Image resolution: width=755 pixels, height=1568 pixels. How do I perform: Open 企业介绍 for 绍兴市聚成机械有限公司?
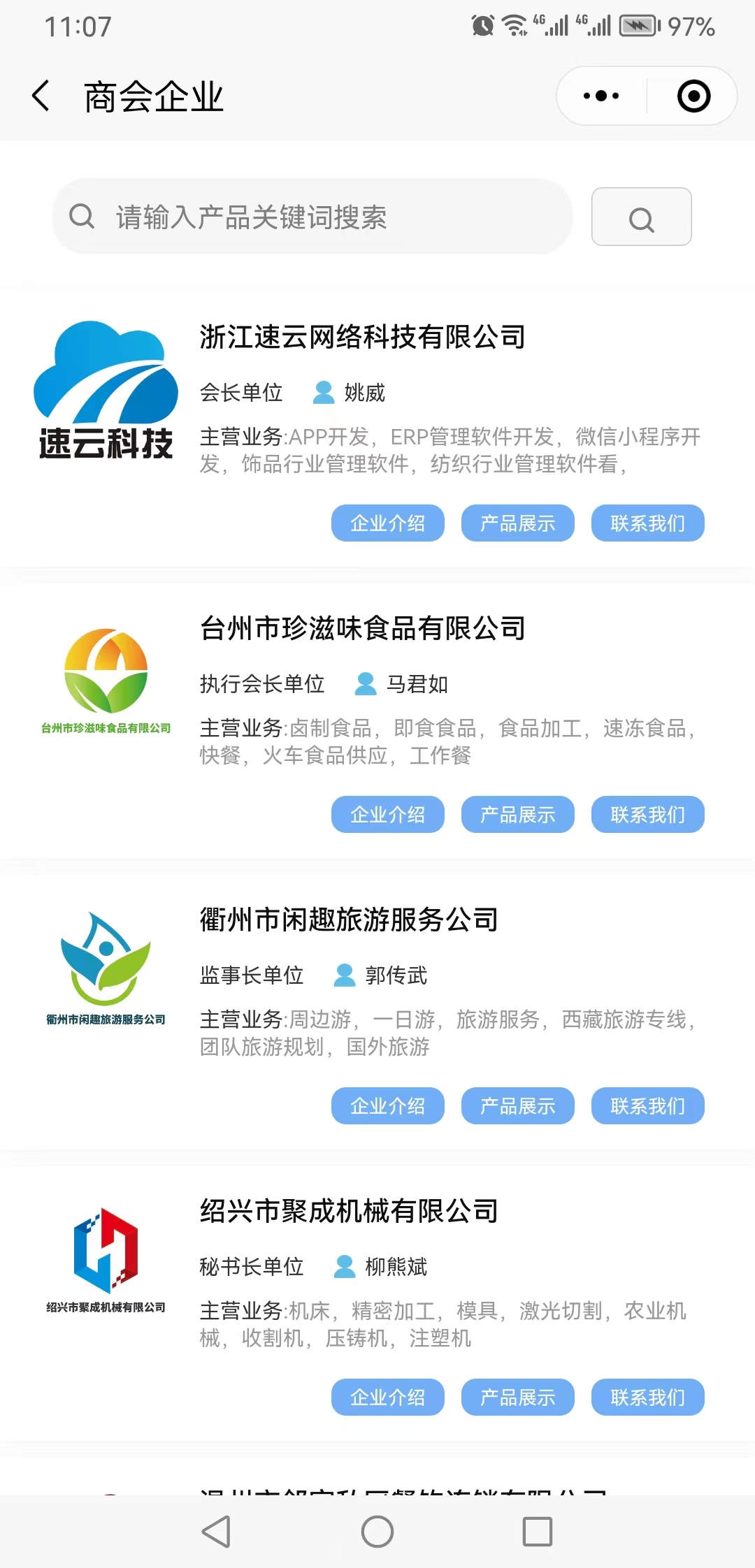point(387,1398)
